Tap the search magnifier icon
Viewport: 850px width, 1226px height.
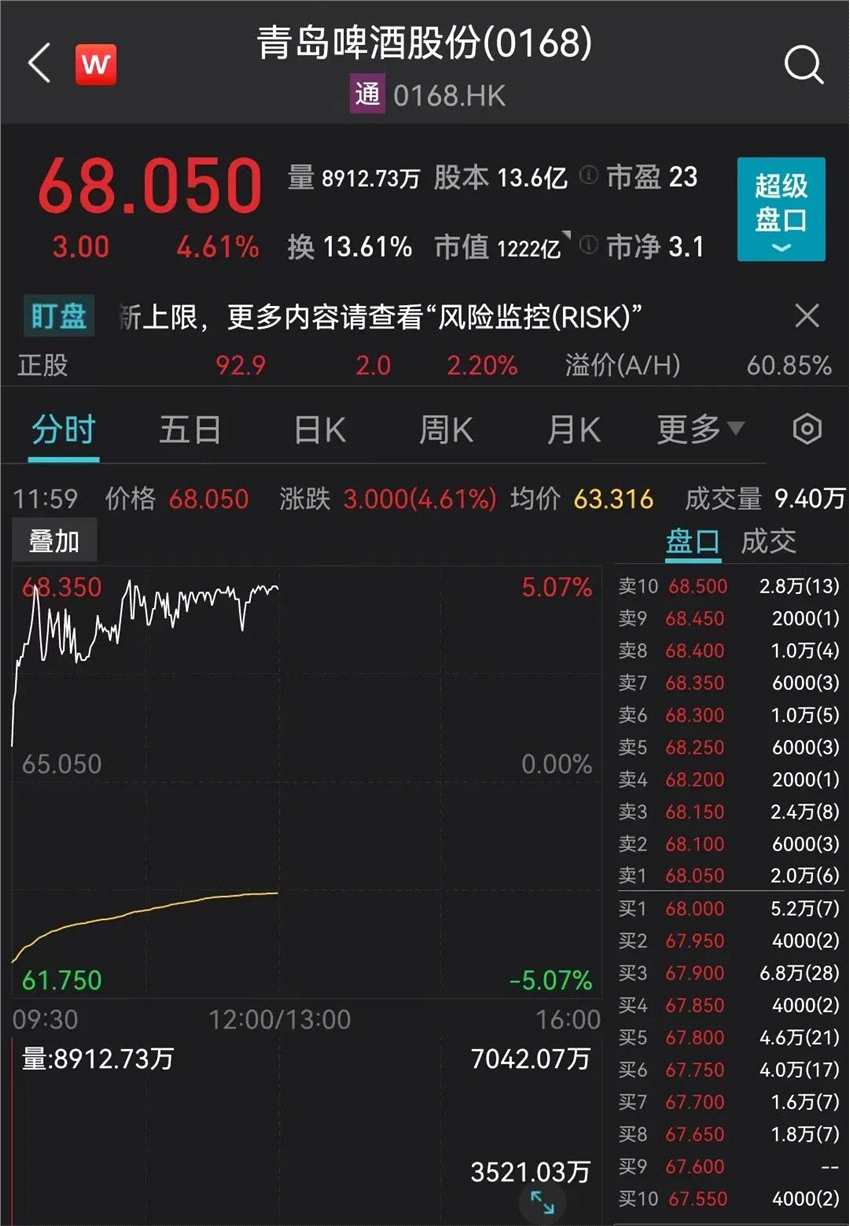803,64
